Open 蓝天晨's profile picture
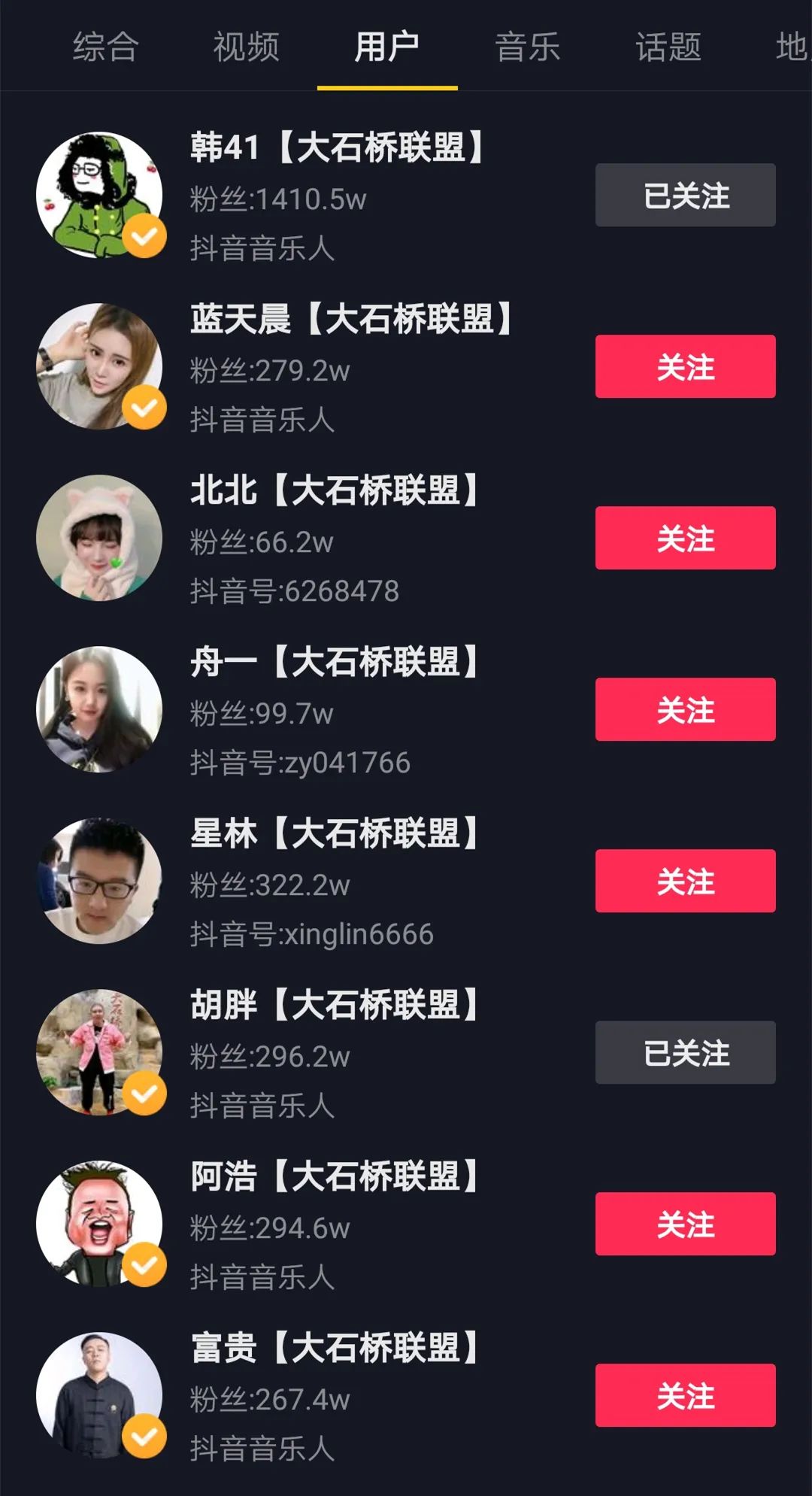Viewport: 812px width, 1496px height. click(x=100, y=366)
